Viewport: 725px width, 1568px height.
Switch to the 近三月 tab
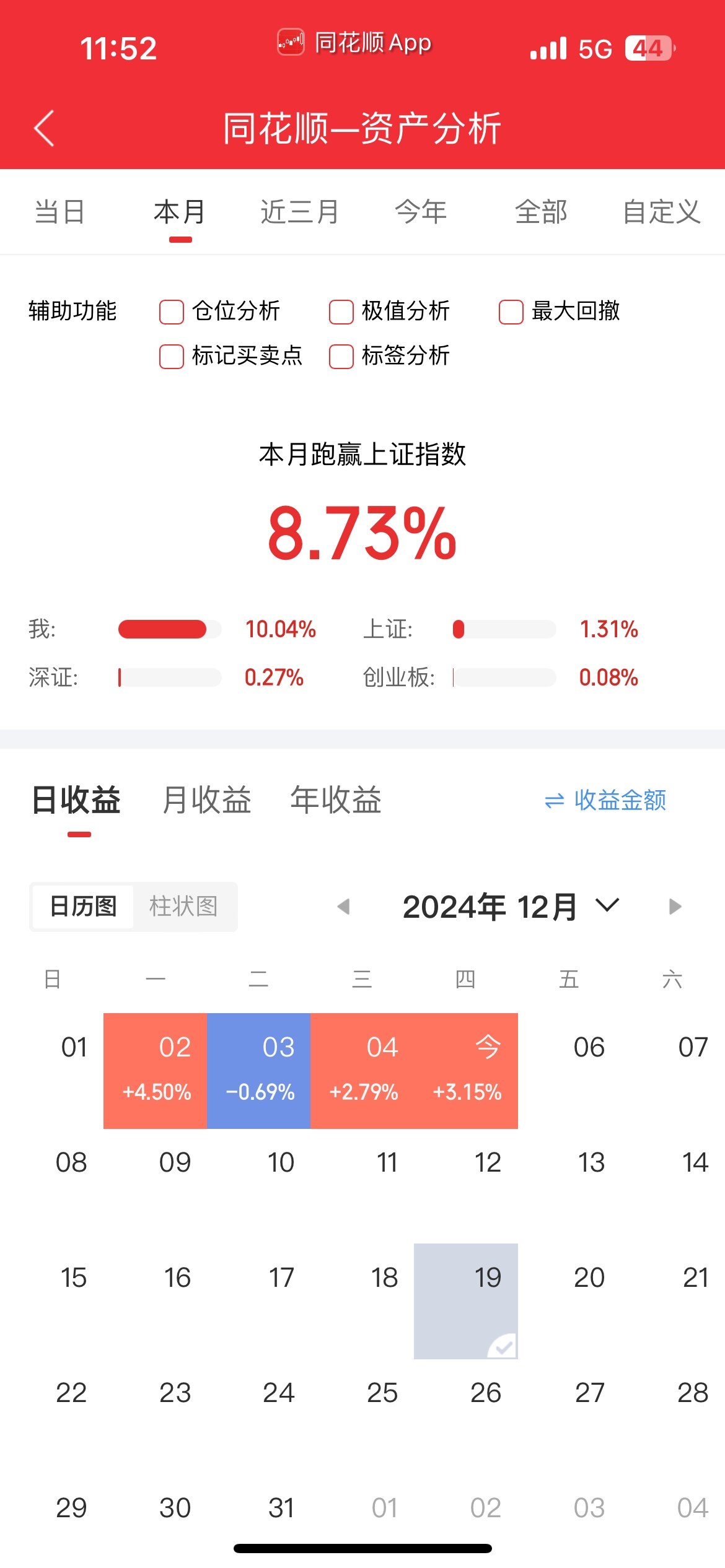pos(299,212)
